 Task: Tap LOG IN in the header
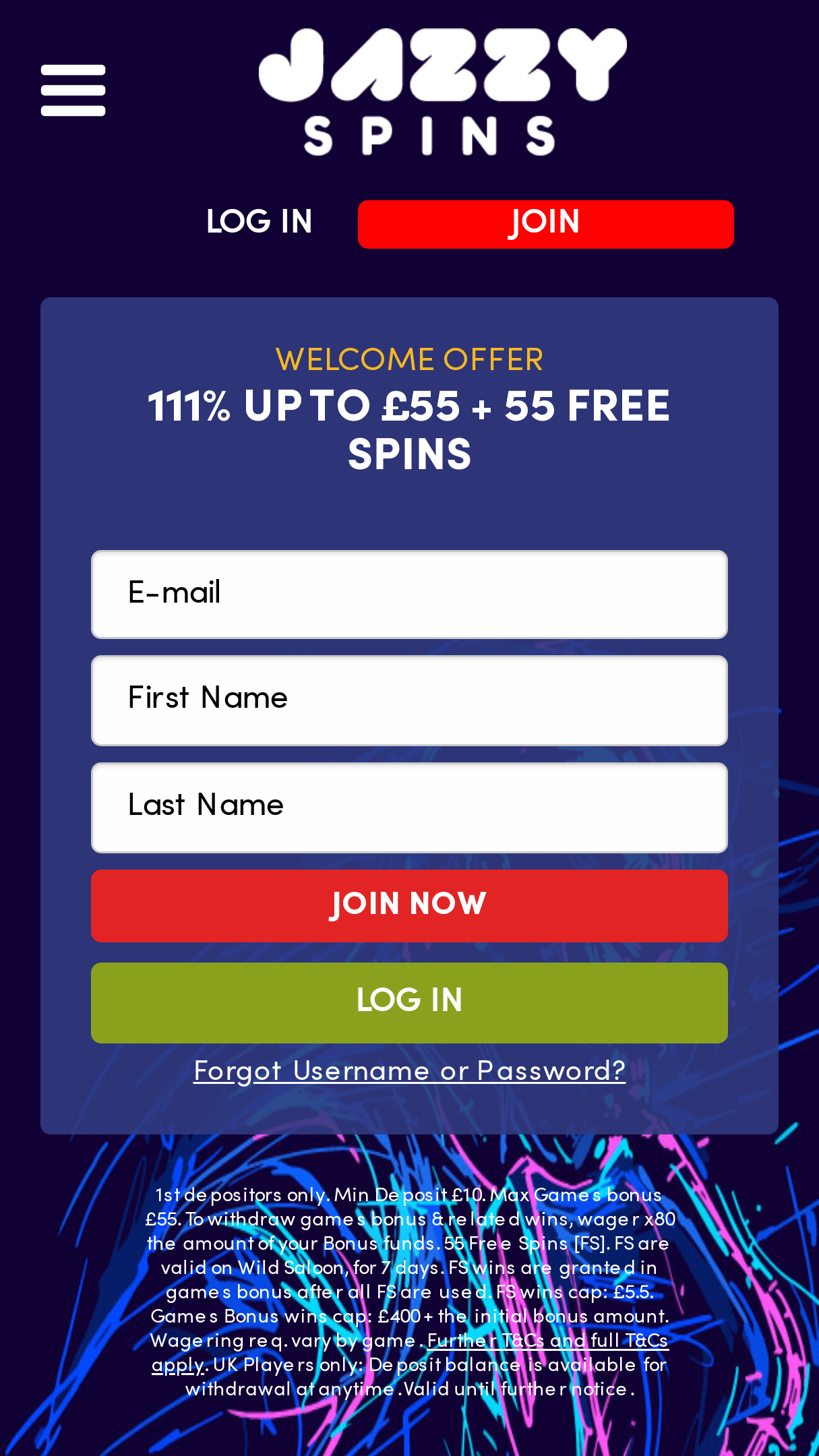click(x=260, y=222)
